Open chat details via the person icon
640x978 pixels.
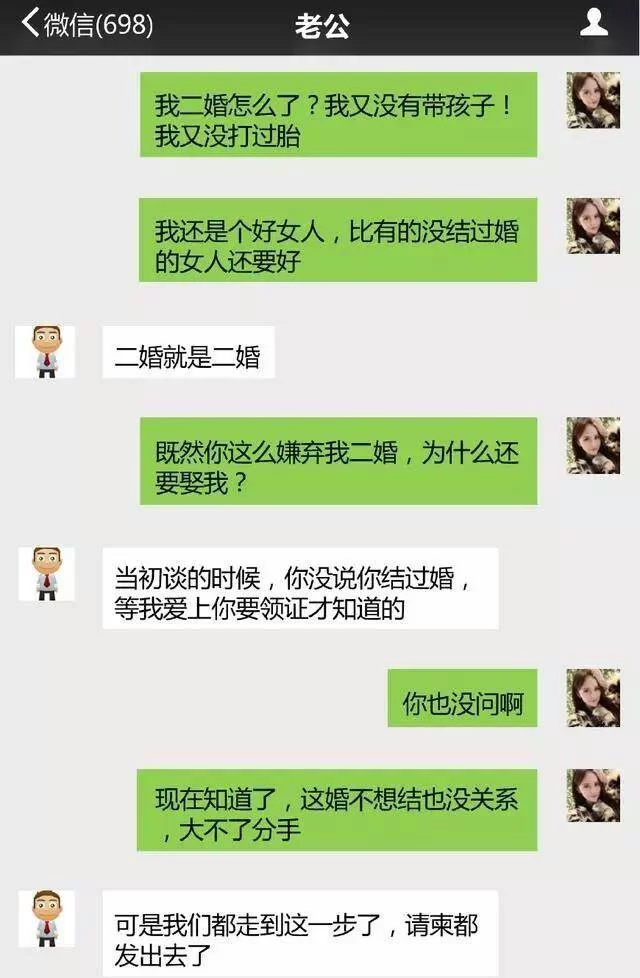594,22
